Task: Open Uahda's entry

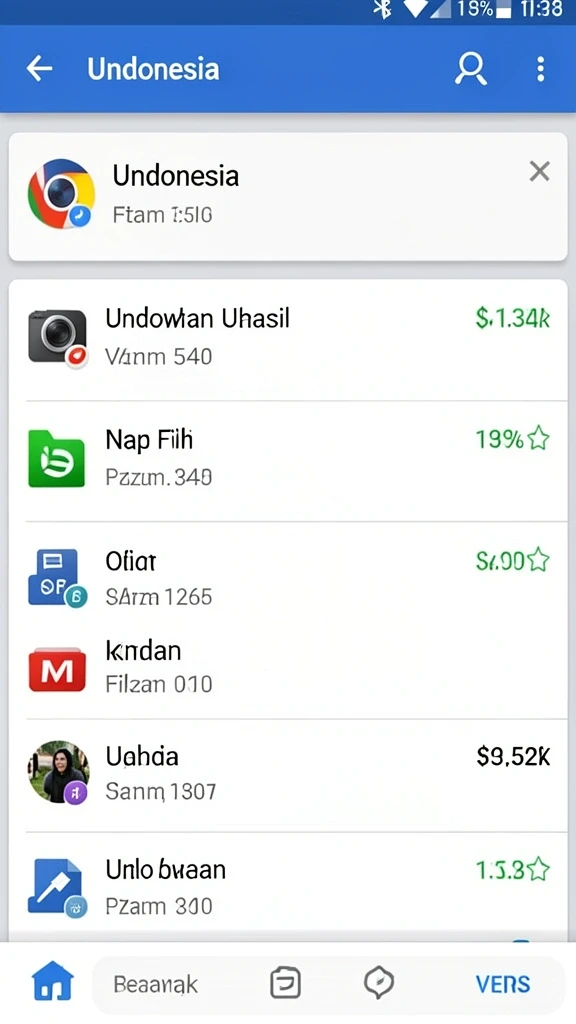Action: coord(288,775)
